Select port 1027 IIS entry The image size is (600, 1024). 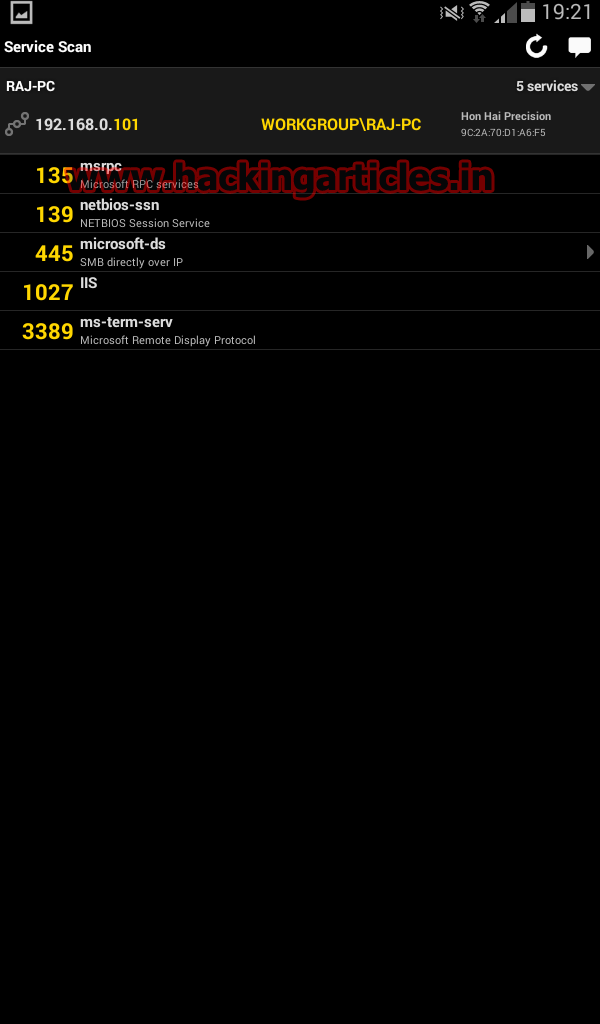click(300, 291)
